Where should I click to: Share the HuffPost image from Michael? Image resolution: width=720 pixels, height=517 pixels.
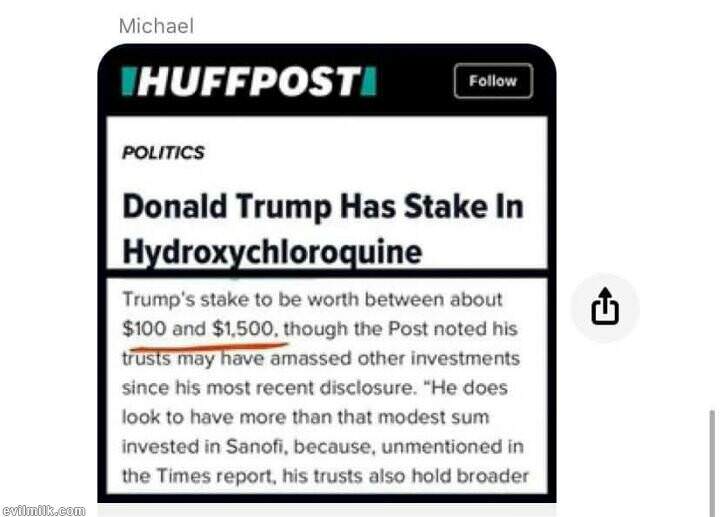coord(605,307)
